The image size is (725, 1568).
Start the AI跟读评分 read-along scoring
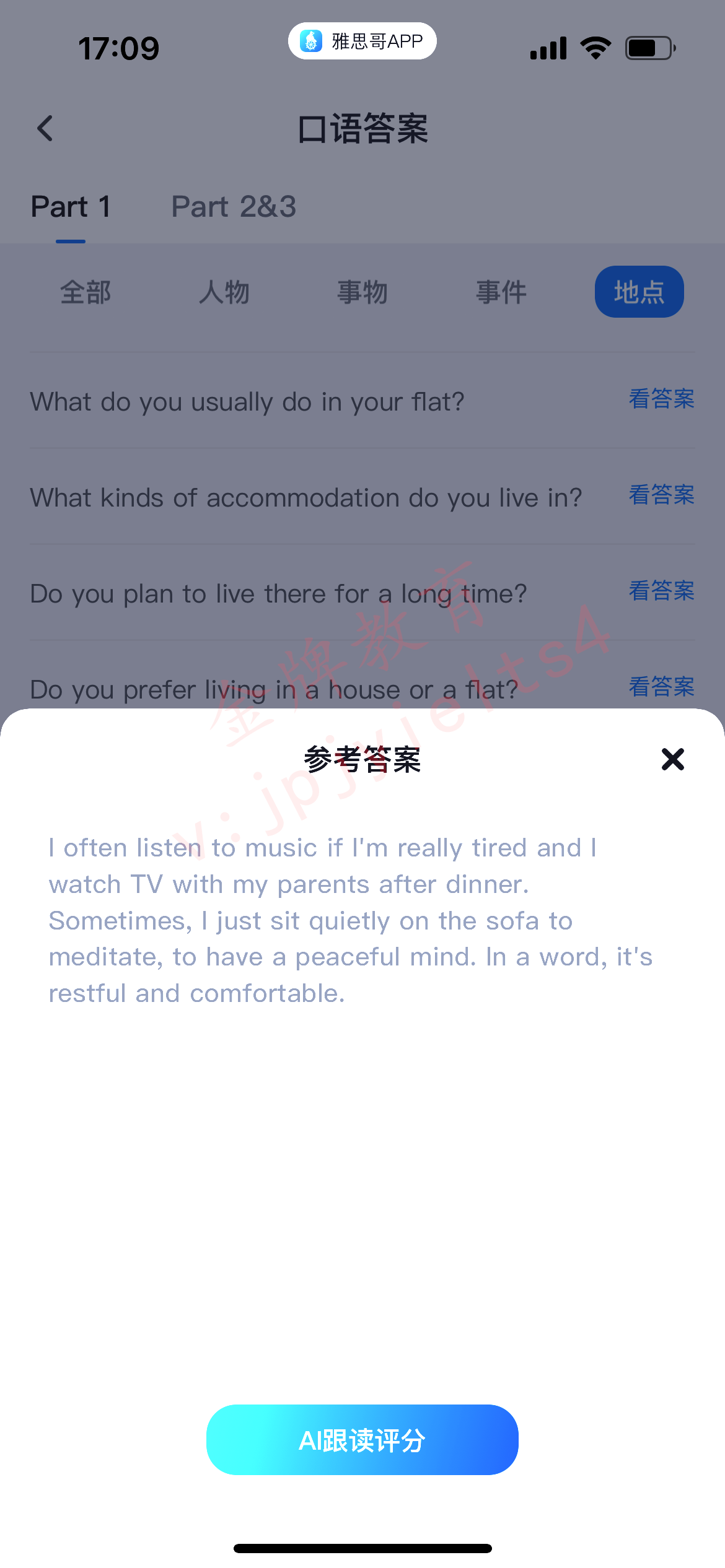[362, 1440]
